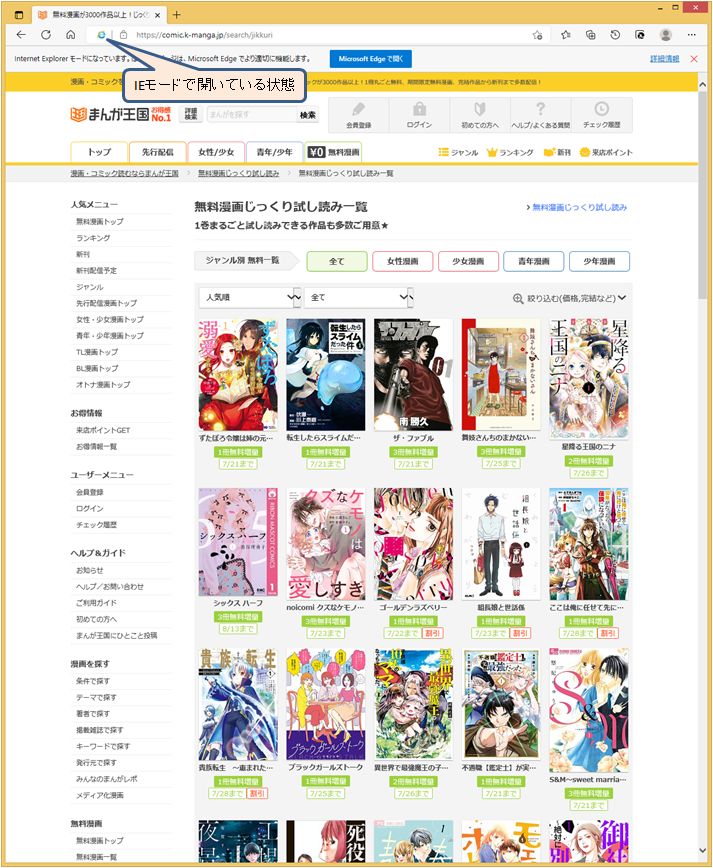Open the ログイン button in the header
The image size is (713, 868).
point(419,114)
